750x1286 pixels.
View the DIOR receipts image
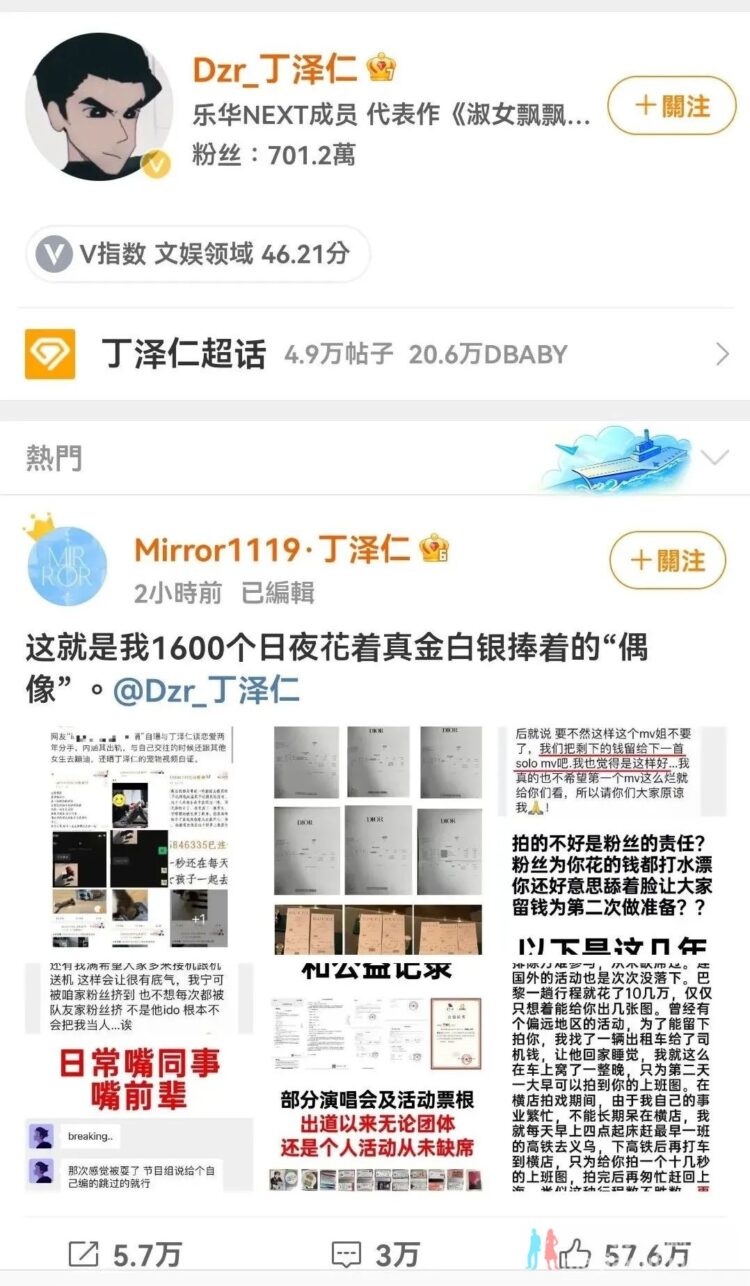point(375,839)
